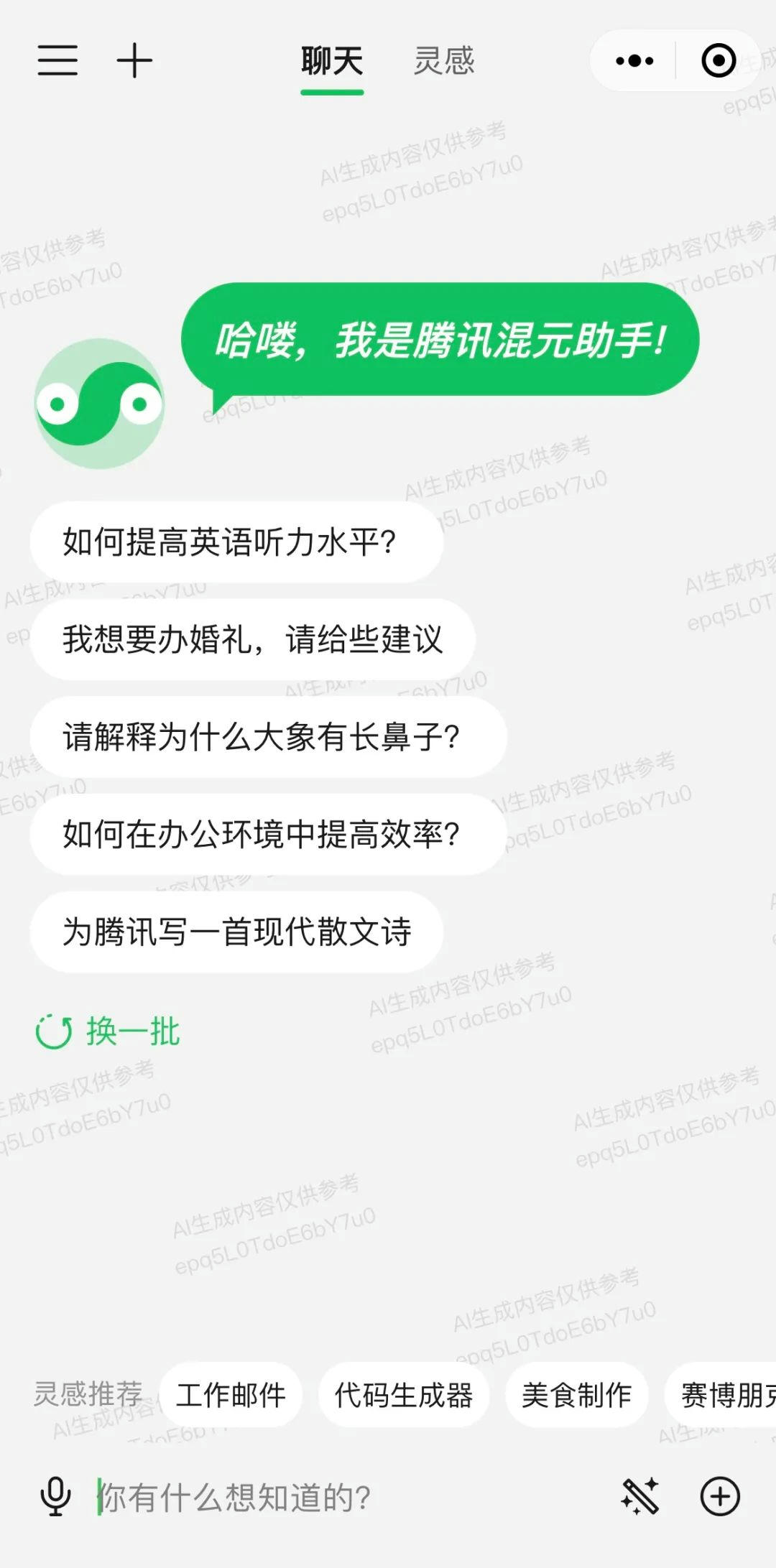This screenshot has width=776, height=1568.
Task: Activate the microphone voice input
Action: point(55,1496)
